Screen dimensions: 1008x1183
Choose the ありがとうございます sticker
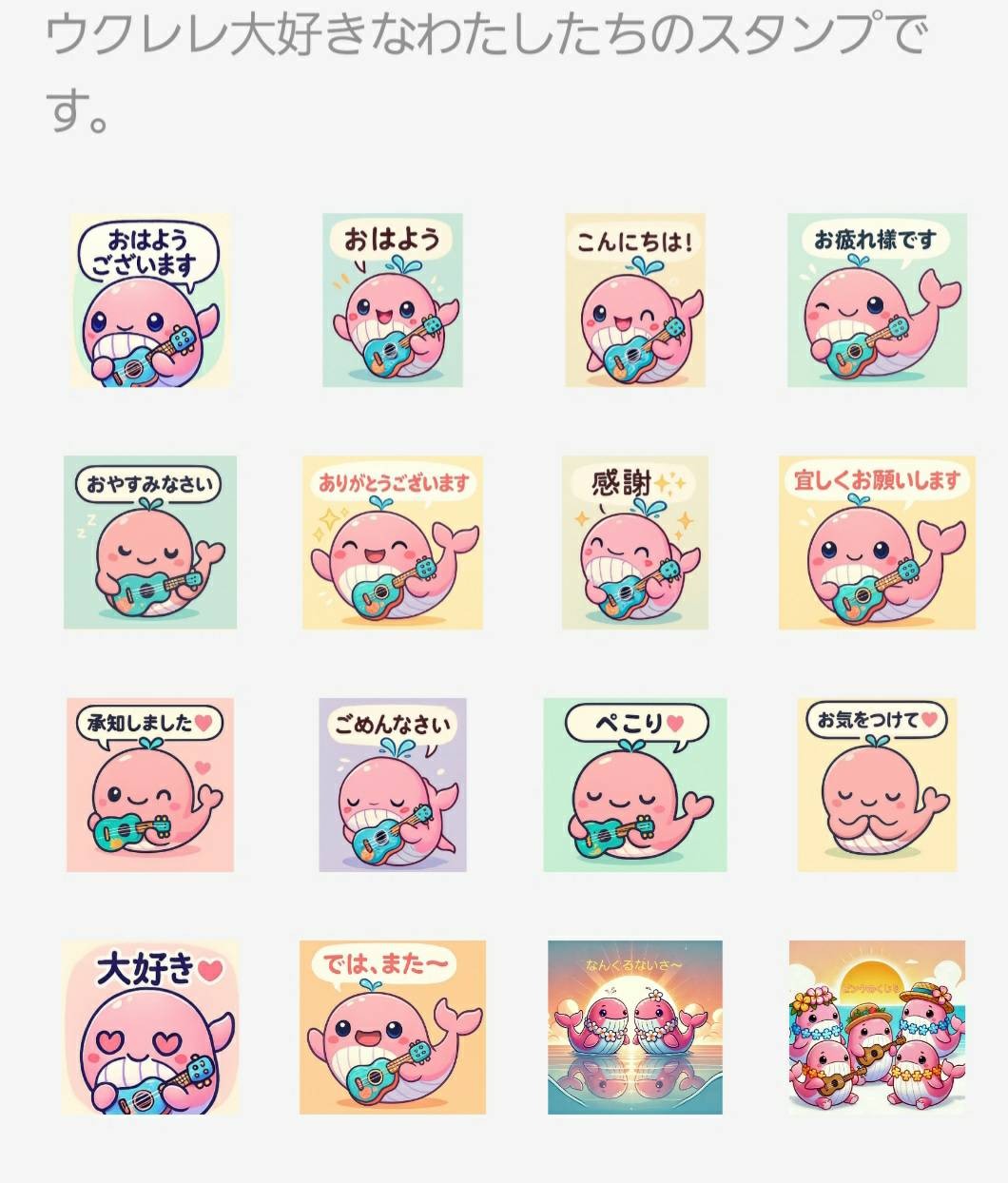[x=393, y=542]
